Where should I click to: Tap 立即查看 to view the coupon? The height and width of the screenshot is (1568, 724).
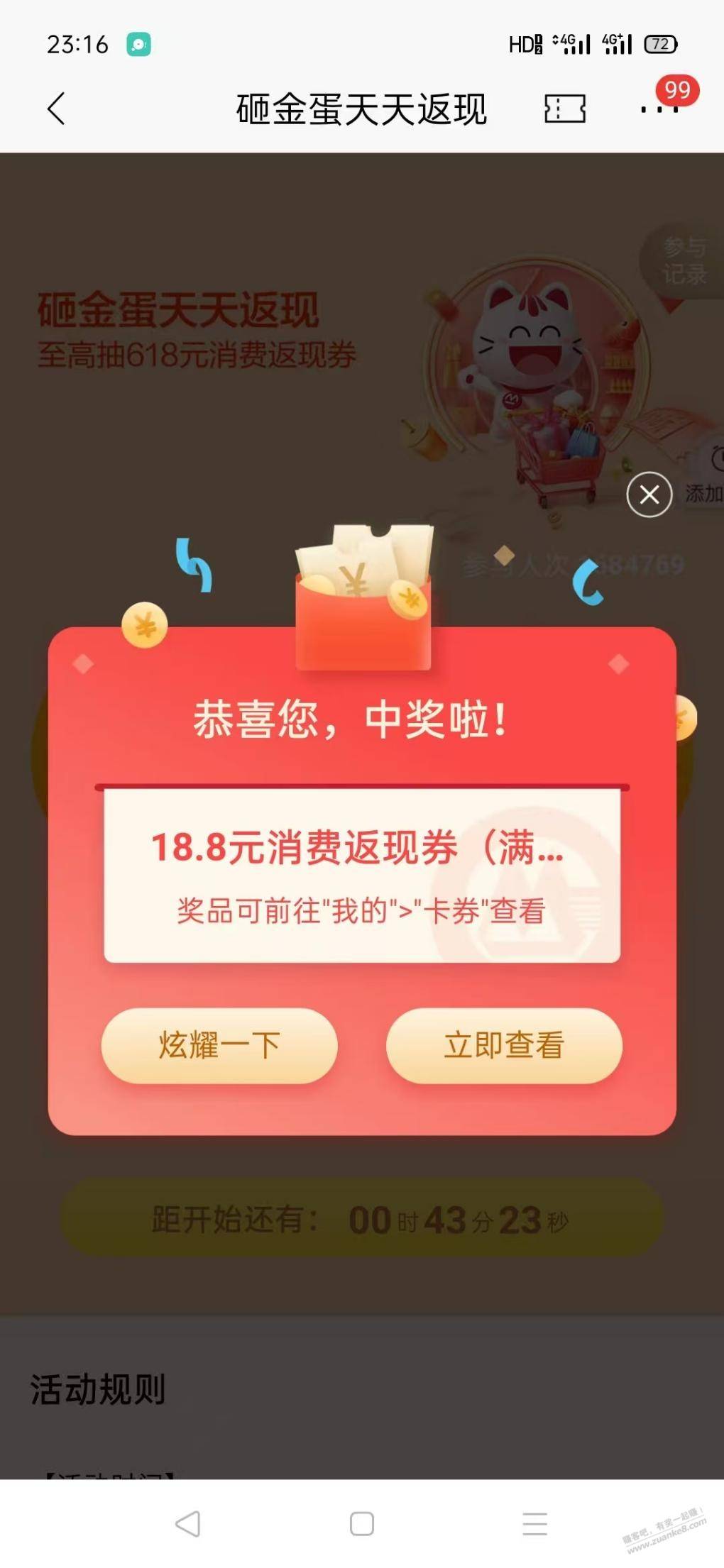coord(504,1045)
